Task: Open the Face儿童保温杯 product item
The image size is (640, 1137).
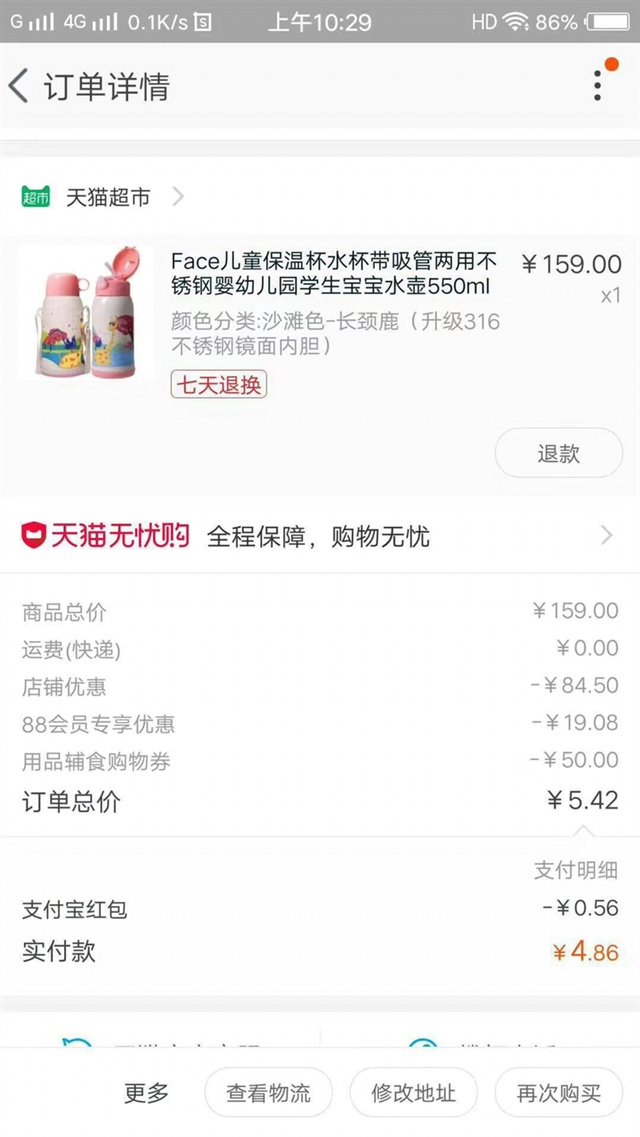Action: (x=332, y=275)
